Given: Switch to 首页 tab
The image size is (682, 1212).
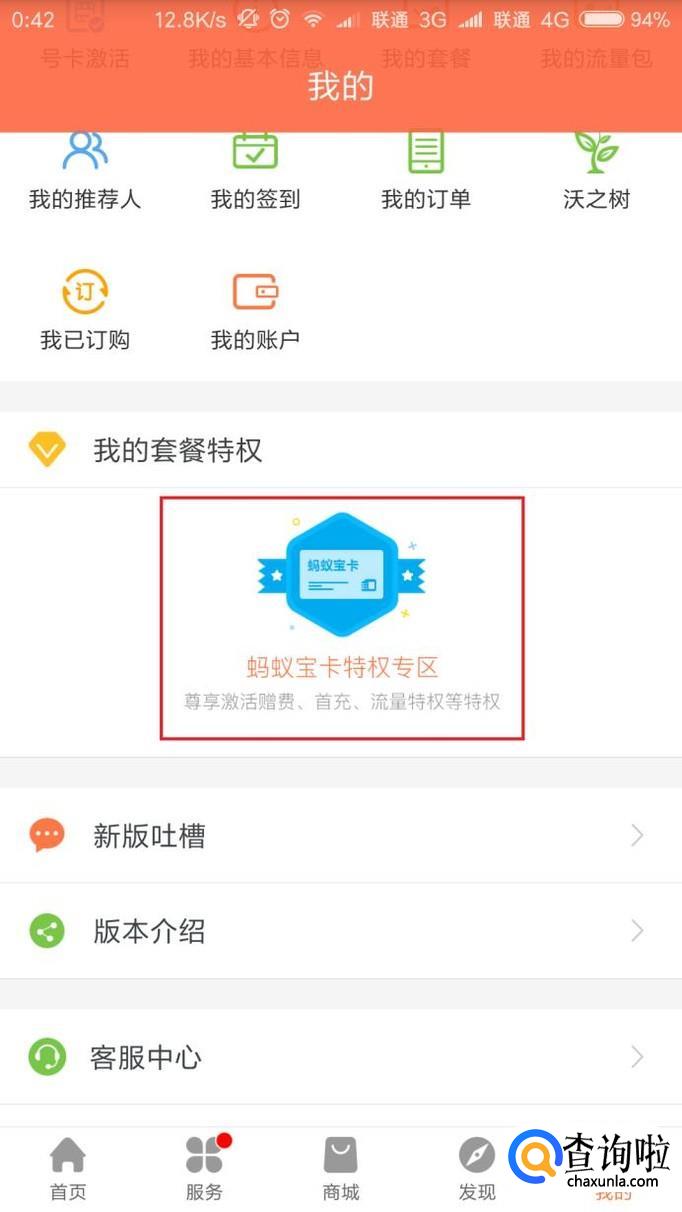Looking at the screenshot, I should coord(68,1168).
